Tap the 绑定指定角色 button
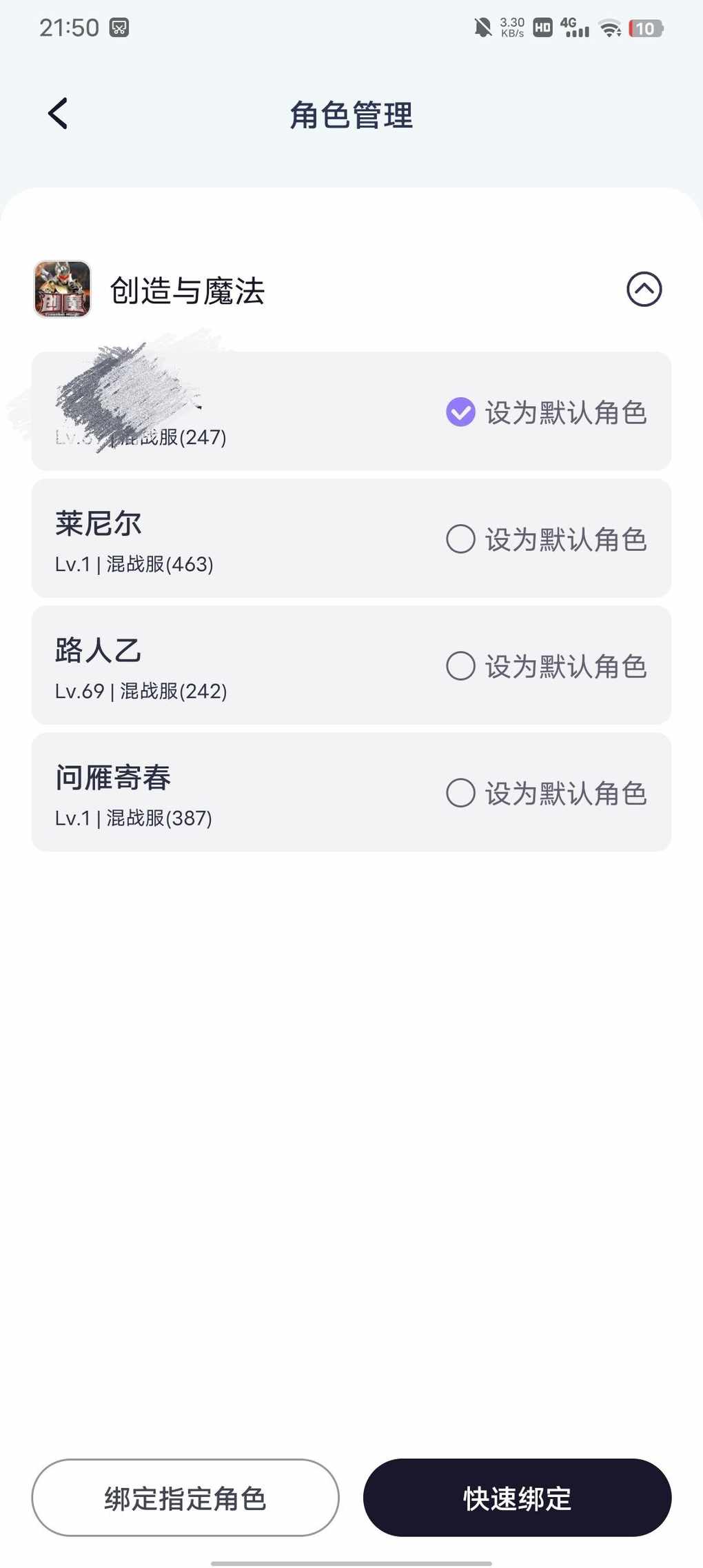 coord(185,1498)
